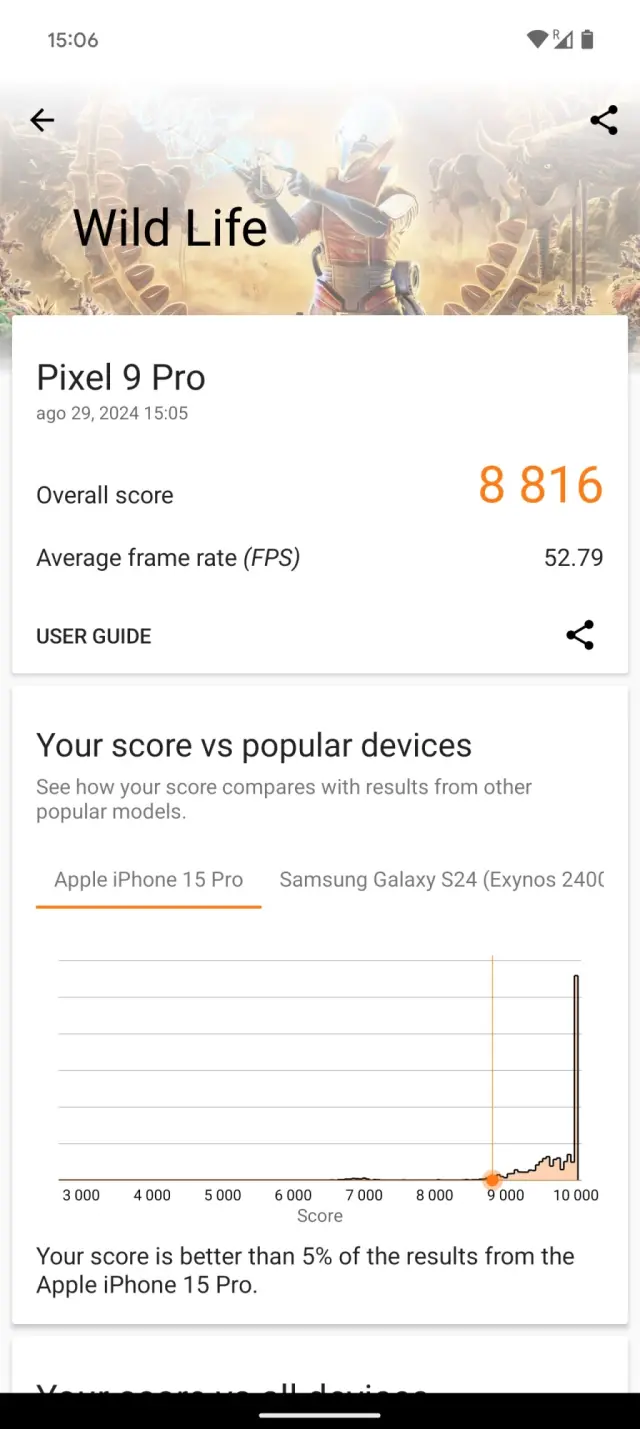Switch to Samsung Galaxy S24 comparison tab

(441, 880)
